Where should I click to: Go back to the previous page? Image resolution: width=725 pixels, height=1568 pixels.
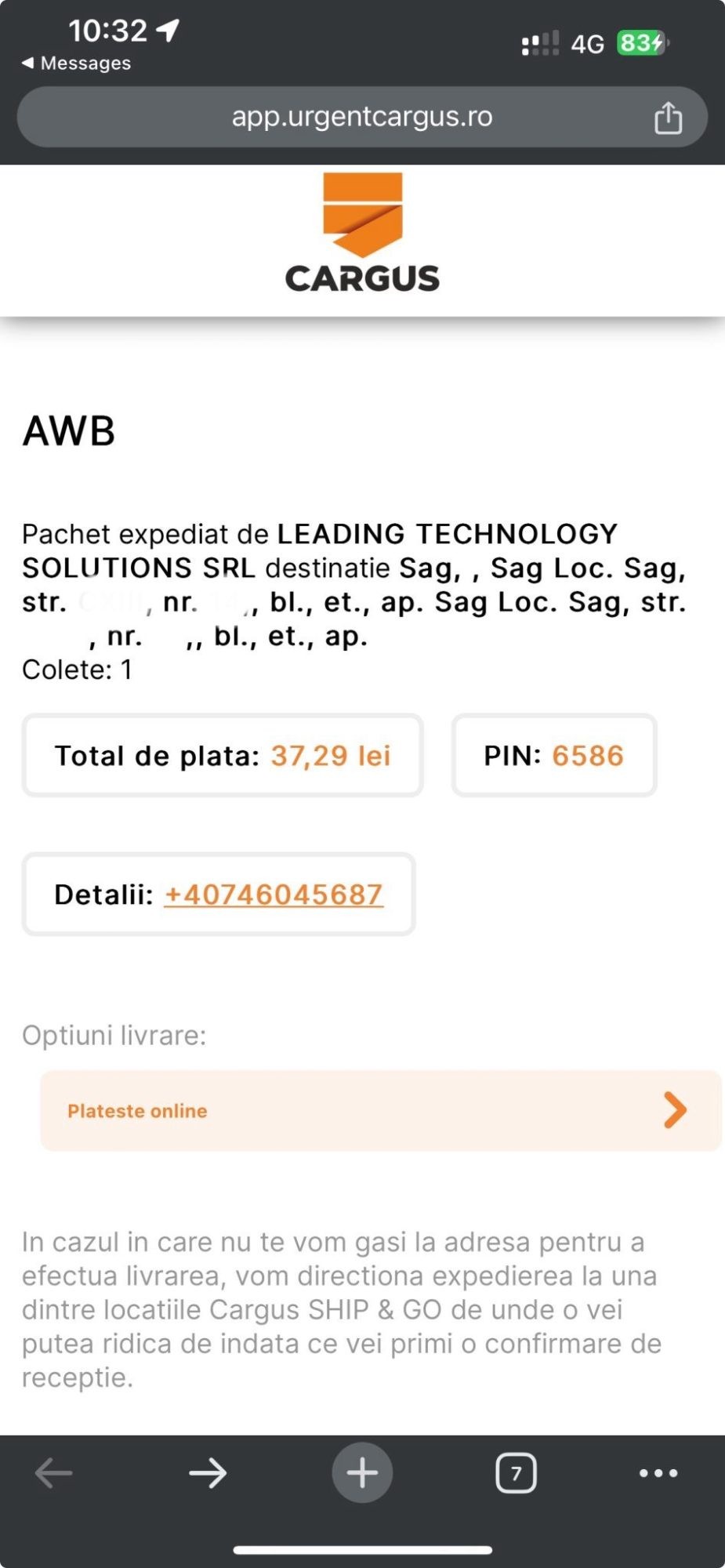tap(53, 1473)
